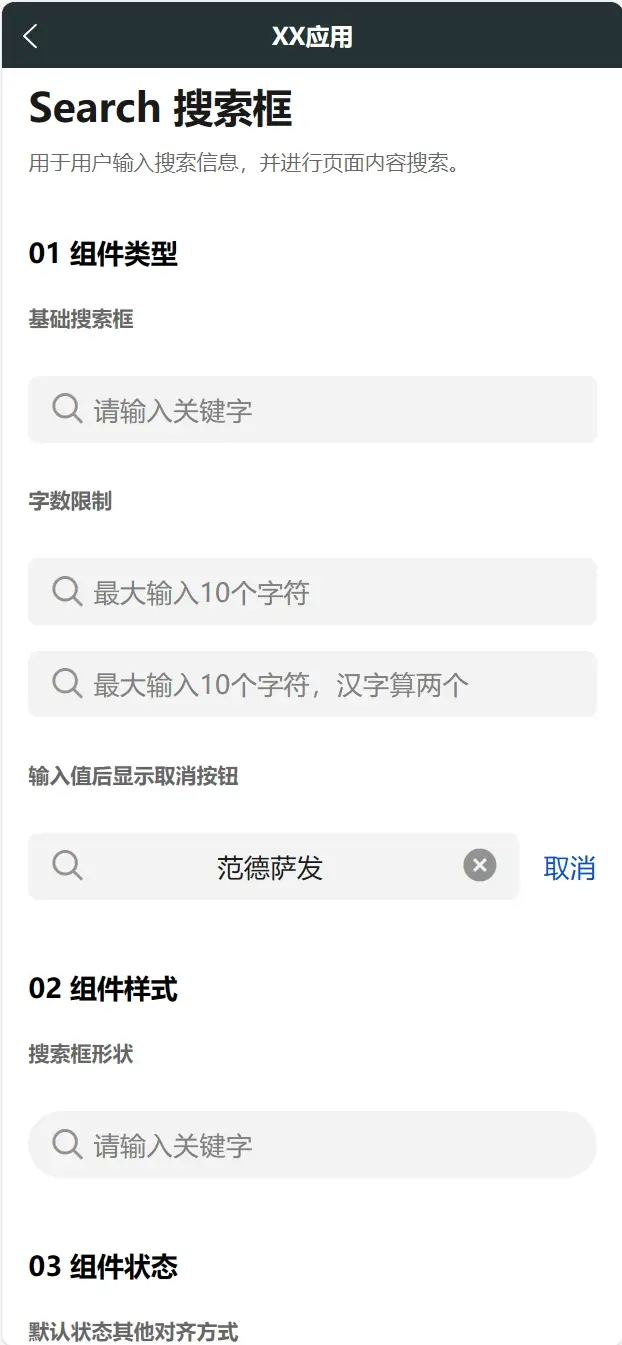Screen dimensions: 622x1345
Task: Select the field counting 汉字算两个
Action: click(x=312, y=684)
